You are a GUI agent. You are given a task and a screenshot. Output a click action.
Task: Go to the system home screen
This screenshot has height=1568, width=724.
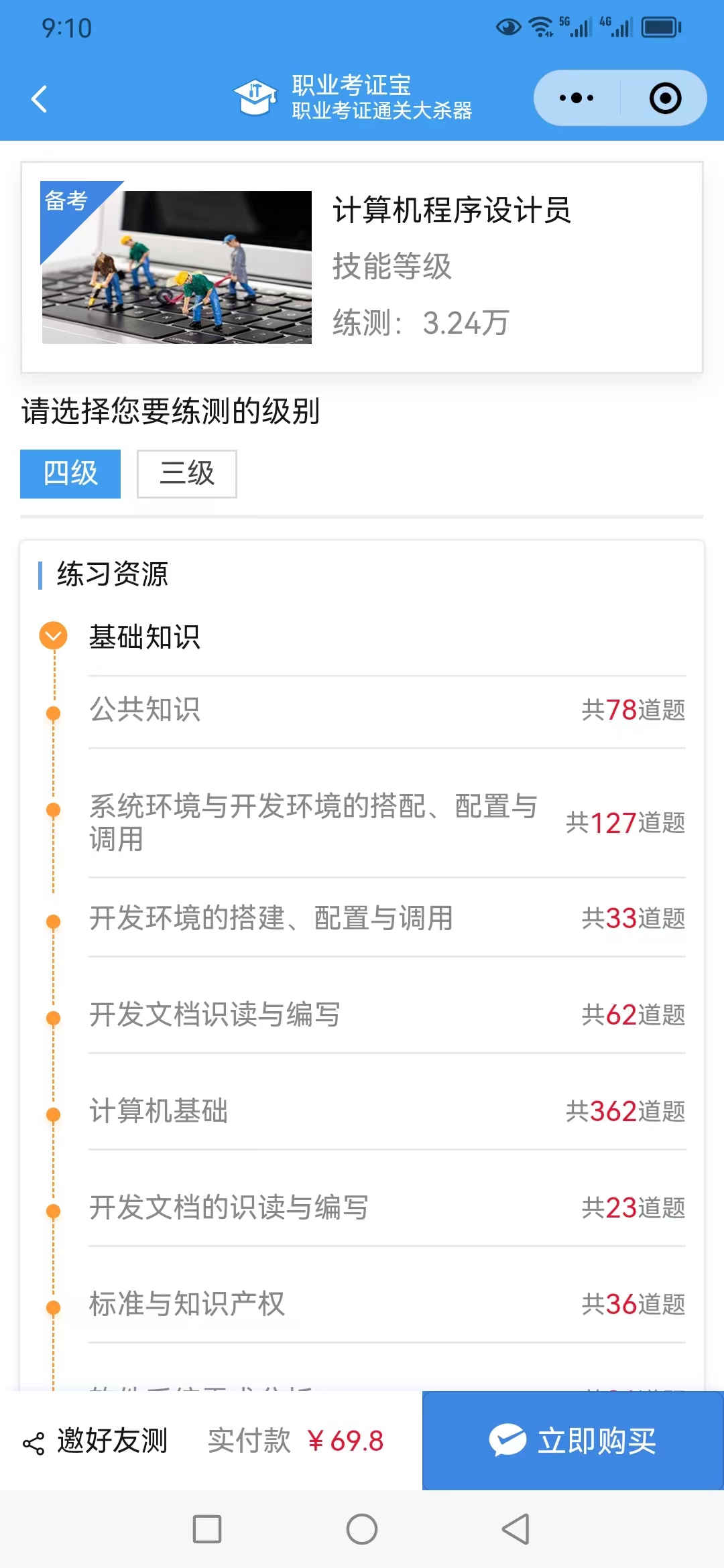tap(362, 1529)
